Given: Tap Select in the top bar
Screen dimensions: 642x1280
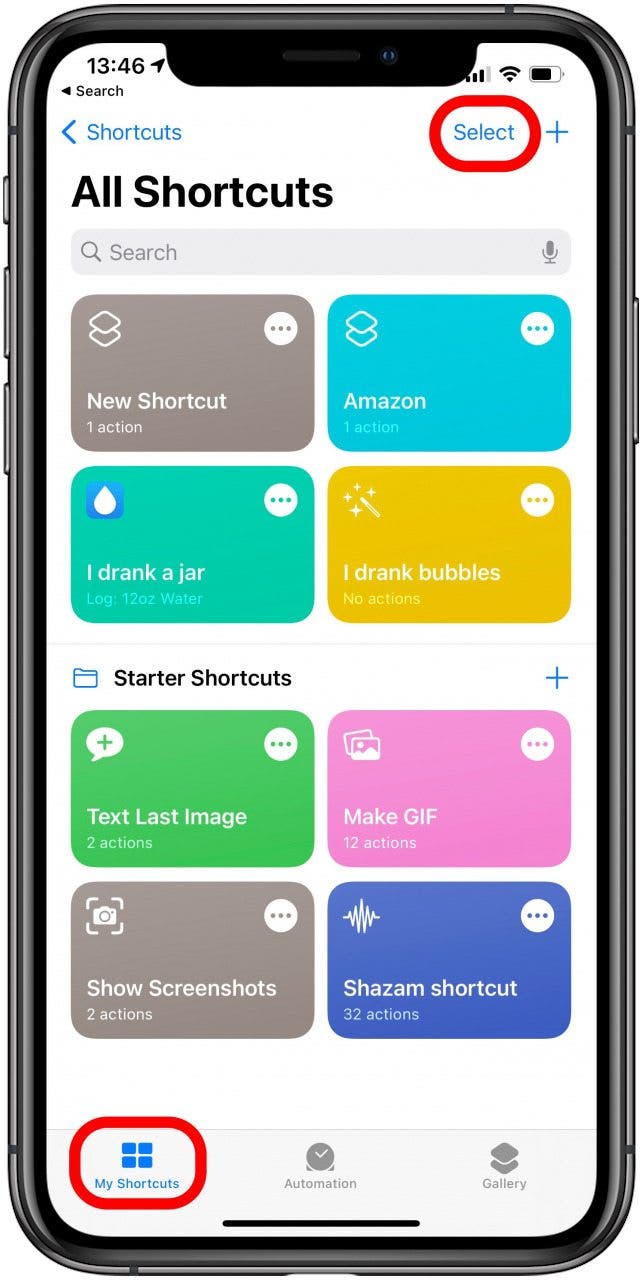Looking at the screenshot, I should (x=483, y=132).
